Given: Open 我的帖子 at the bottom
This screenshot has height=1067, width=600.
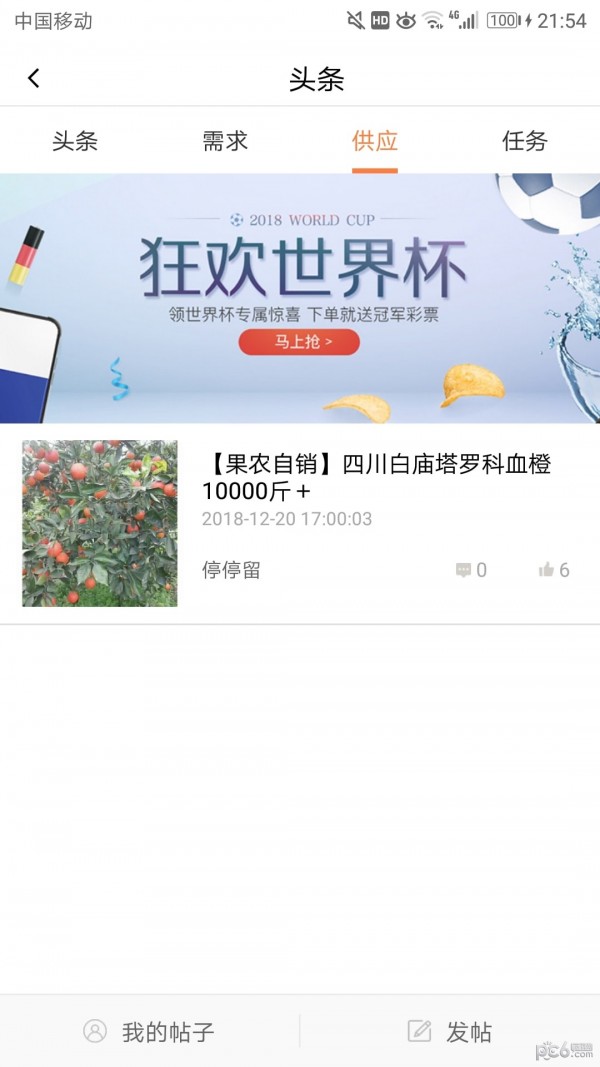Looking at the screenshot, I should [x=149, y=1032].
